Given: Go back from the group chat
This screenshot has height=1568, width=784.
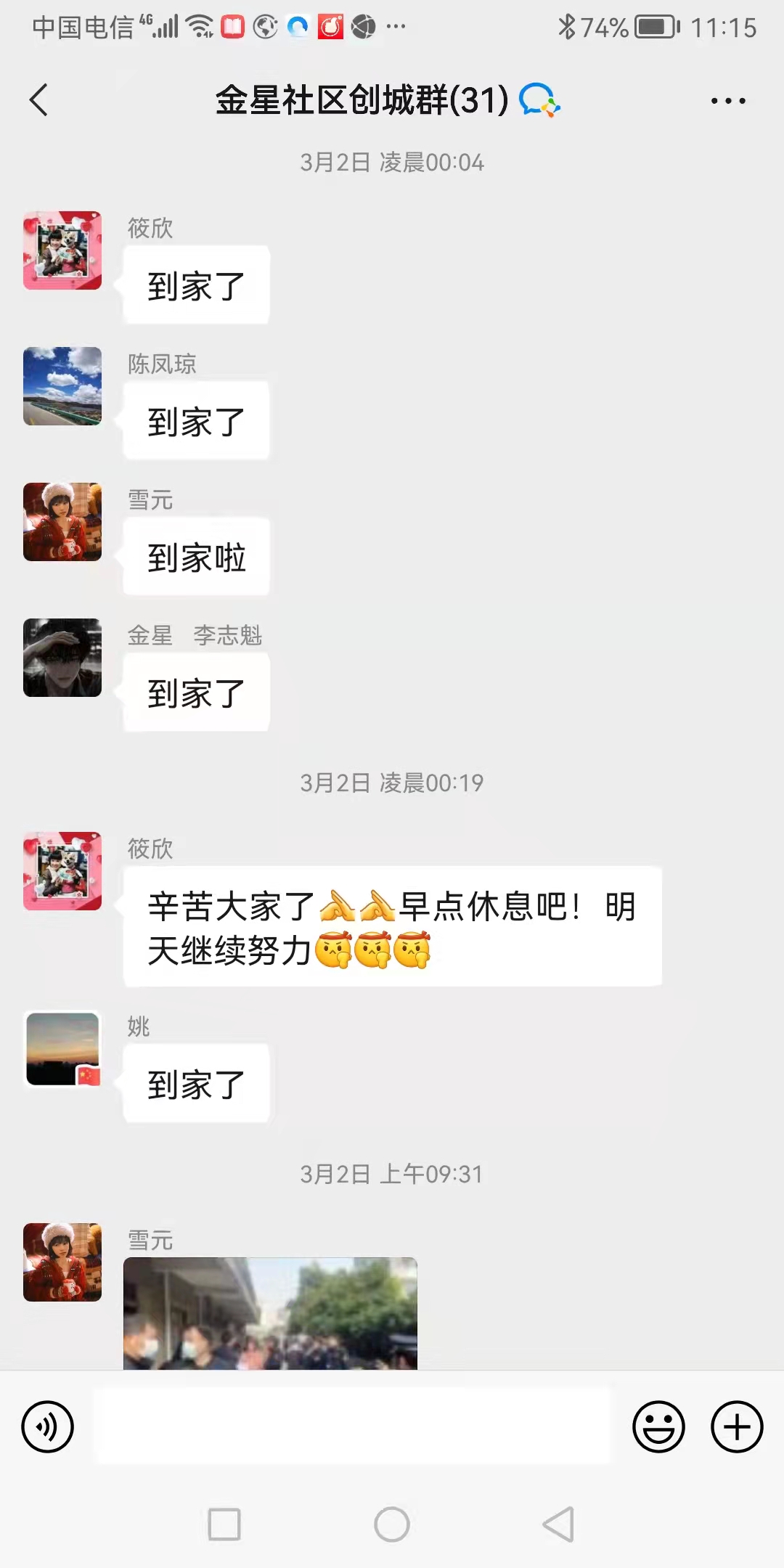Looking at the screenshot, I should (39, 100).
